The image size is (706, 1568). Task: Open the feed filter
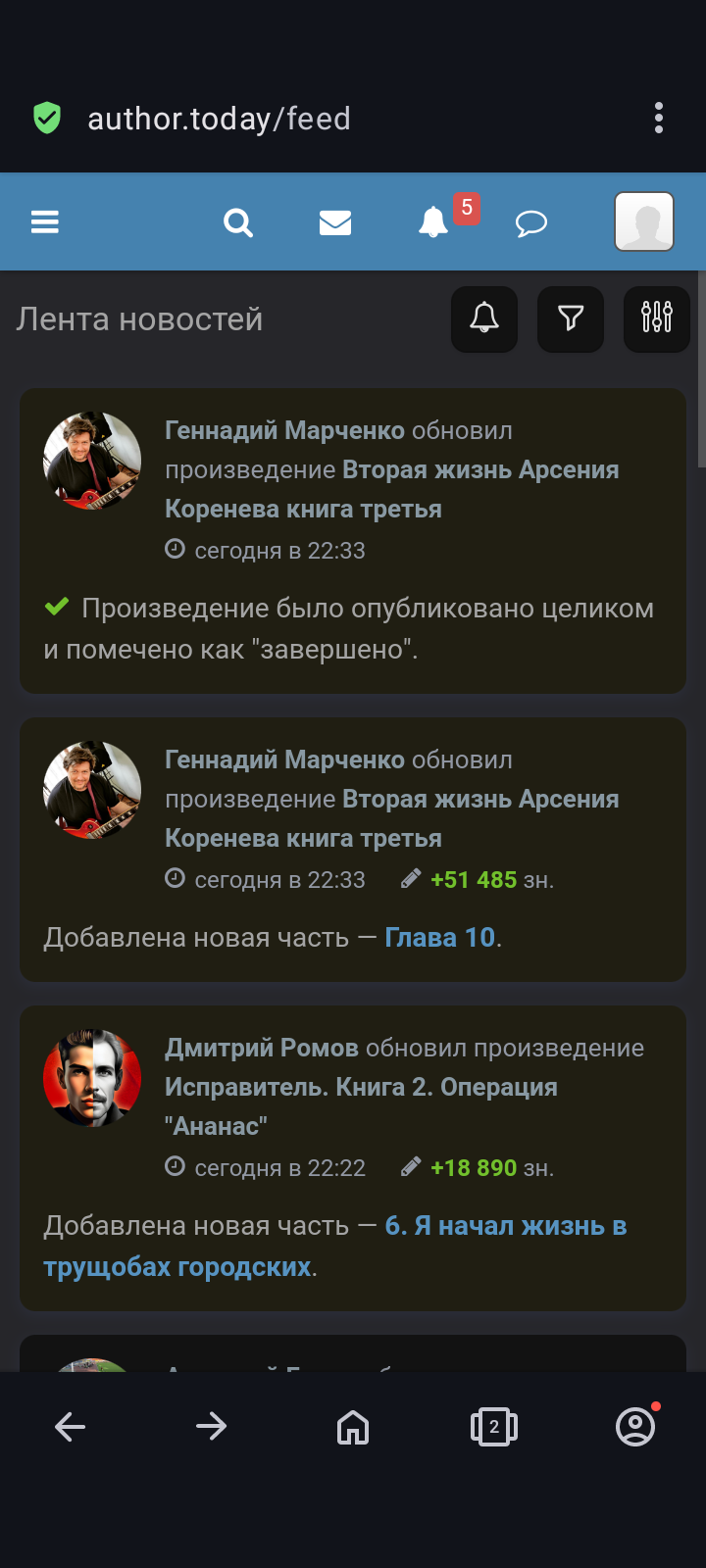571,318
